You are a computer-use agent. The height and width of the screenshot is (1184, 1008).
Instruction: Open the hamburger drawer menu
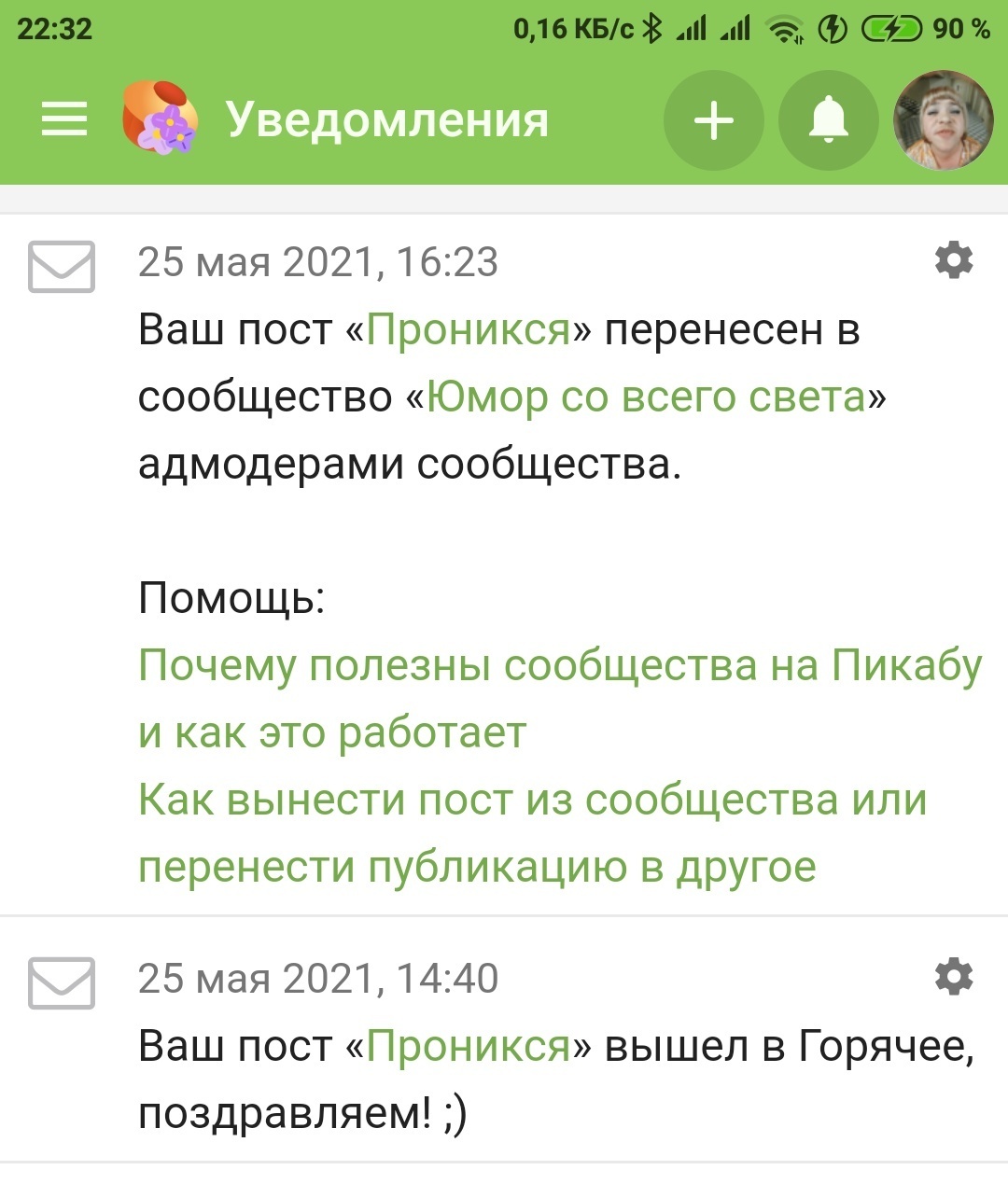coord(64,120)
